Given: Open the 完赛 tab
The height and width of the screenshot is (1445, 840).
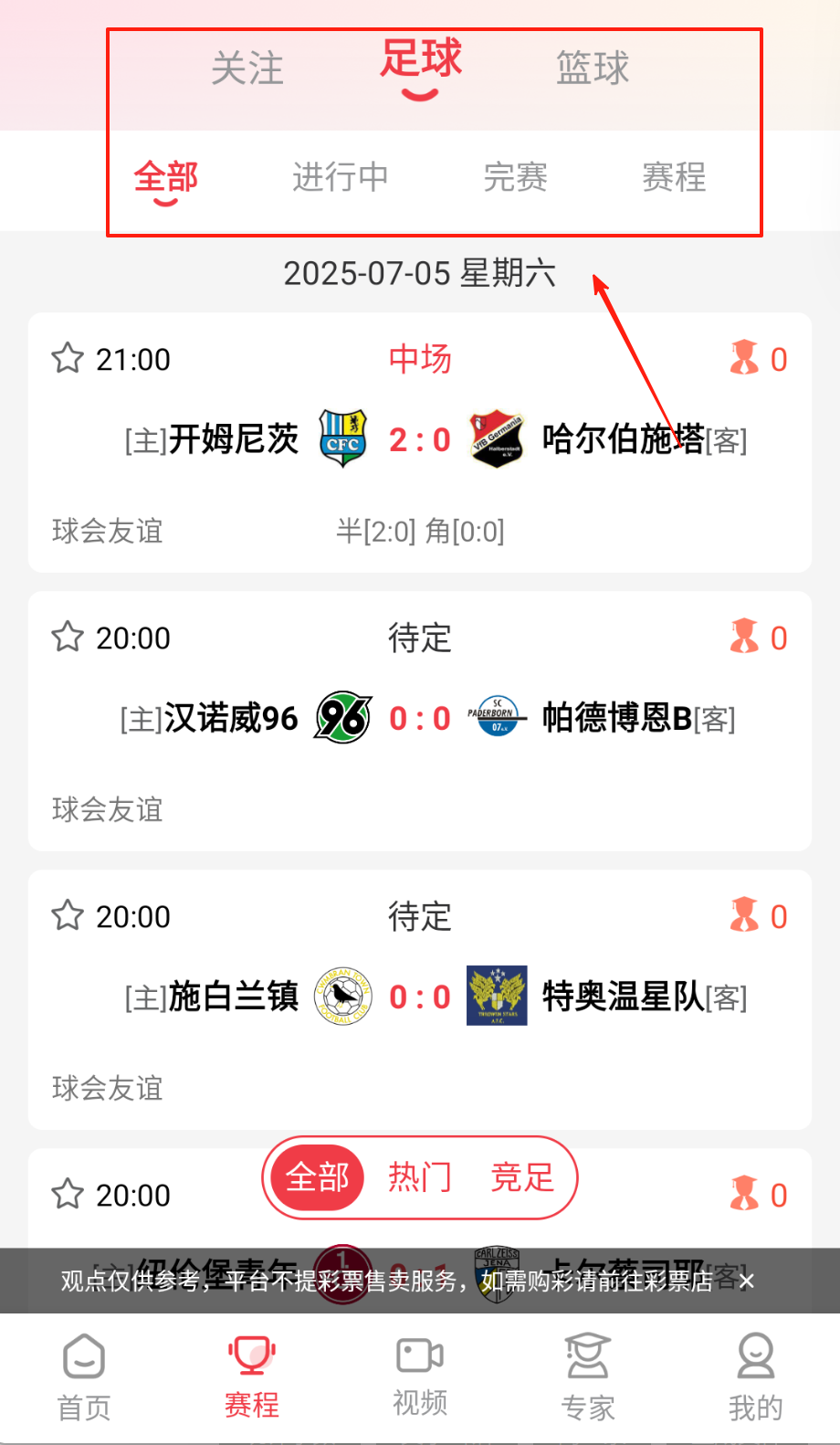Looking at the screenshot, I should [515, 177].
